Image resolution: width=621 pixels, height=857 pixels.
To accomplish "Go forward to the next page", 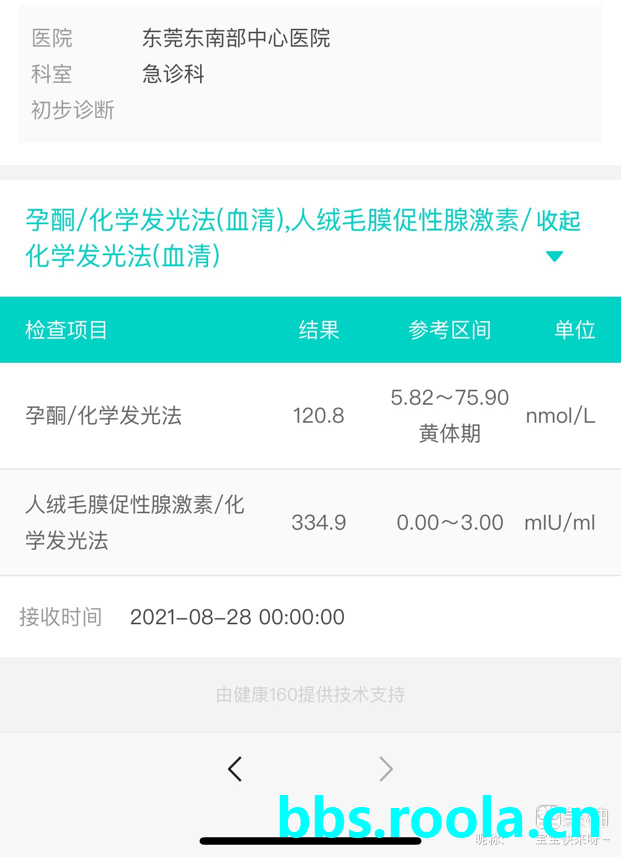I will (x=386, y=768).
